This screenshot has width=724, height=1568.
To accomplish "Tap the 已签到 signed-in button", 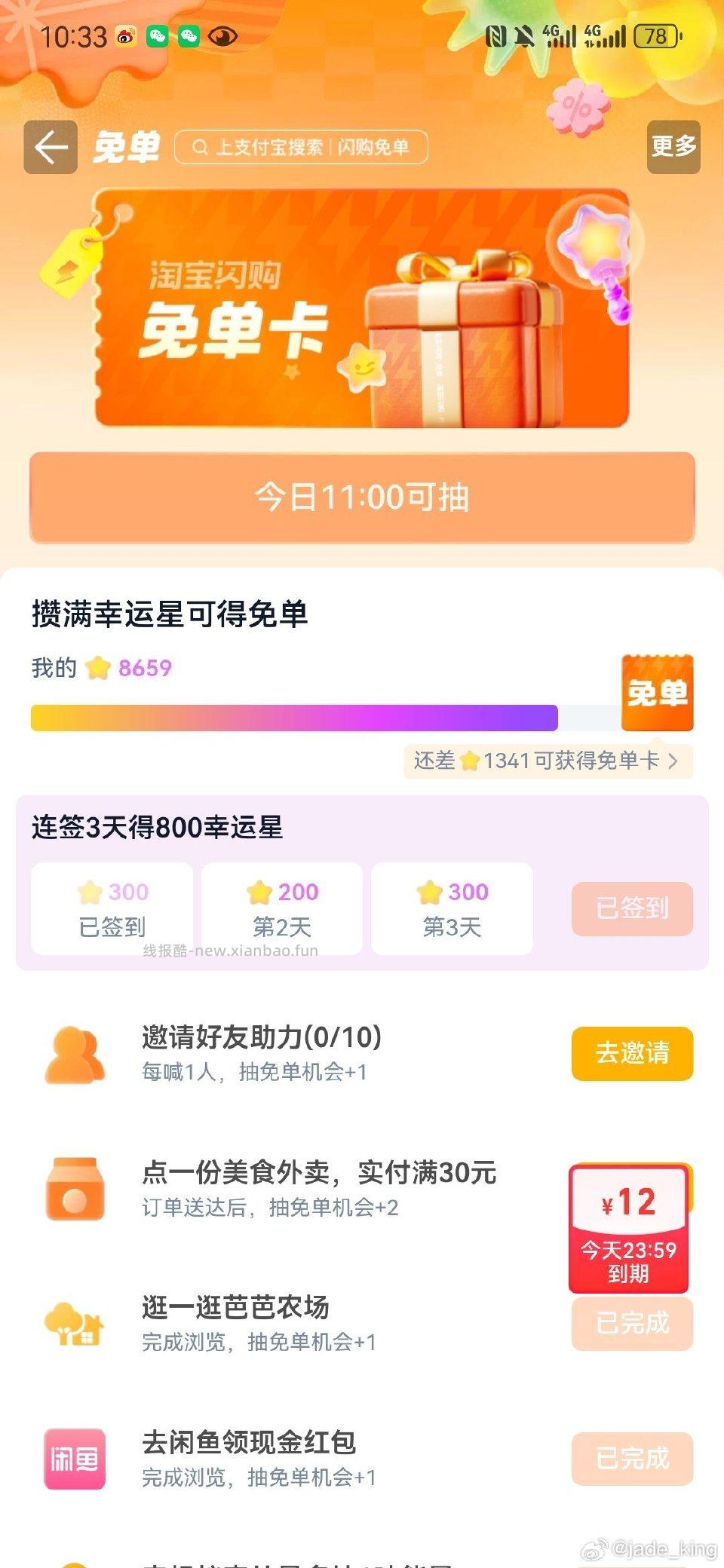I will click(632, 909).
